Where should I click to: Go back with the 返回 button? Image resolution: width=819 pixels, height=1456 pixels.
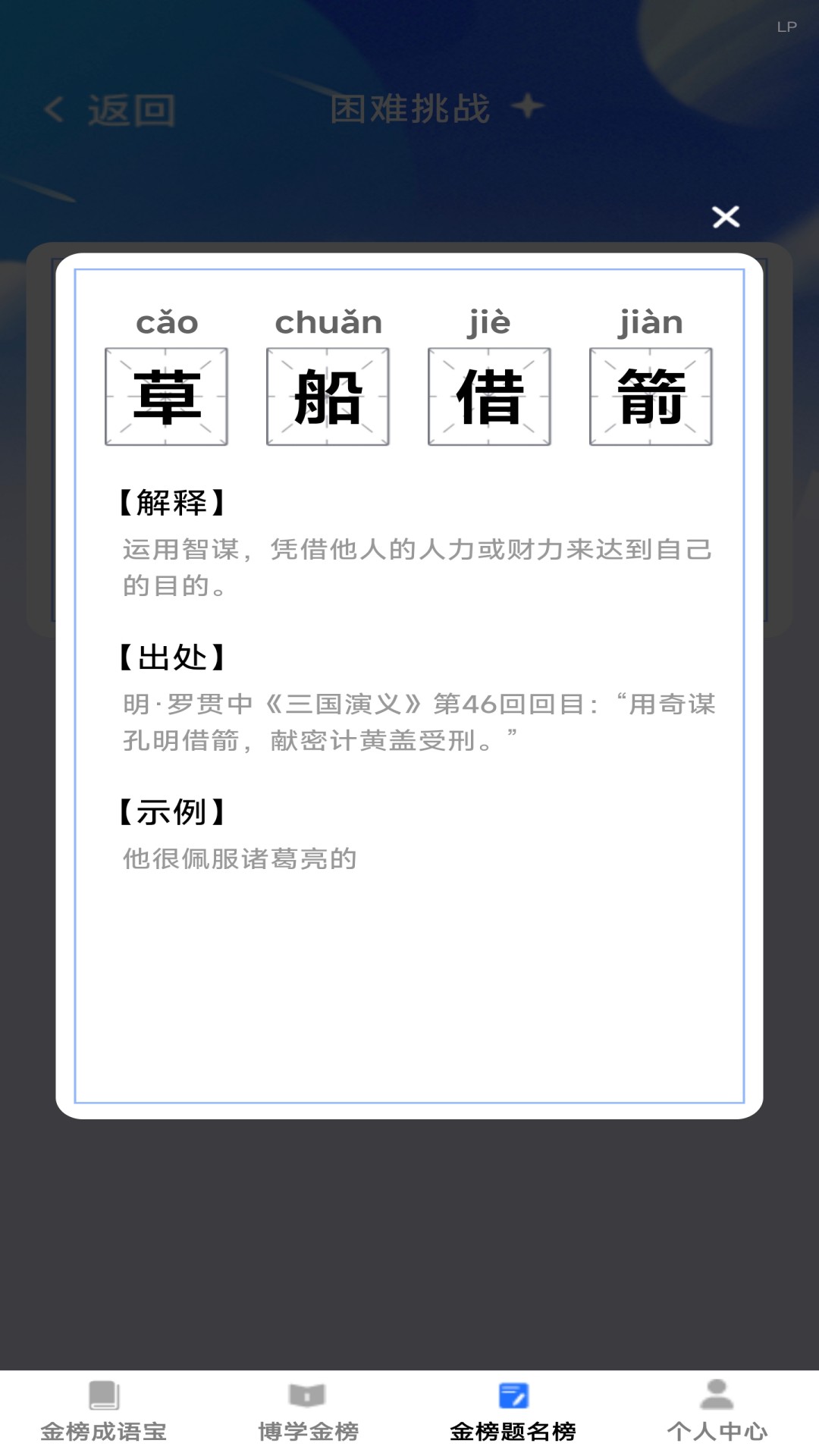click(x=111, y=111)
